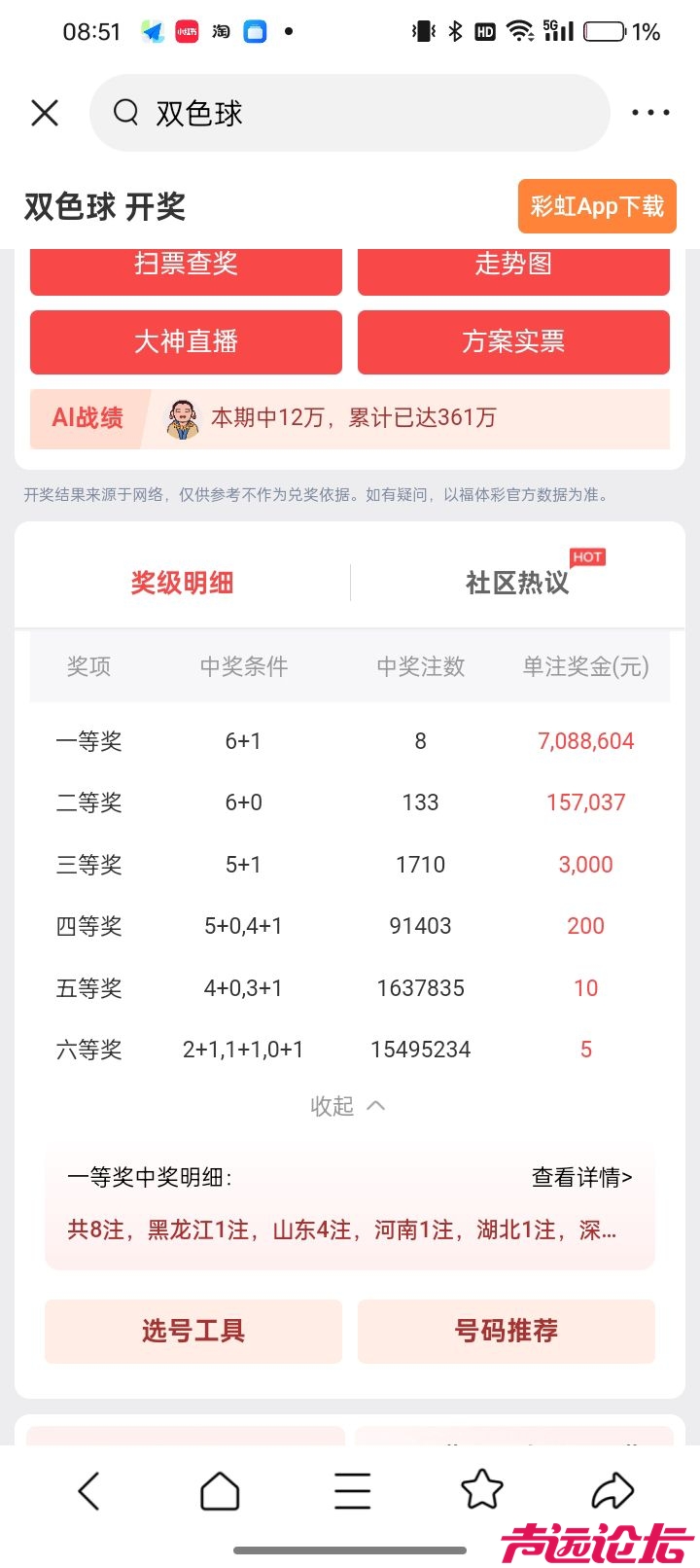Tap the 彩虹App下载 download button

pyautogui.click(x=596, y=206)
